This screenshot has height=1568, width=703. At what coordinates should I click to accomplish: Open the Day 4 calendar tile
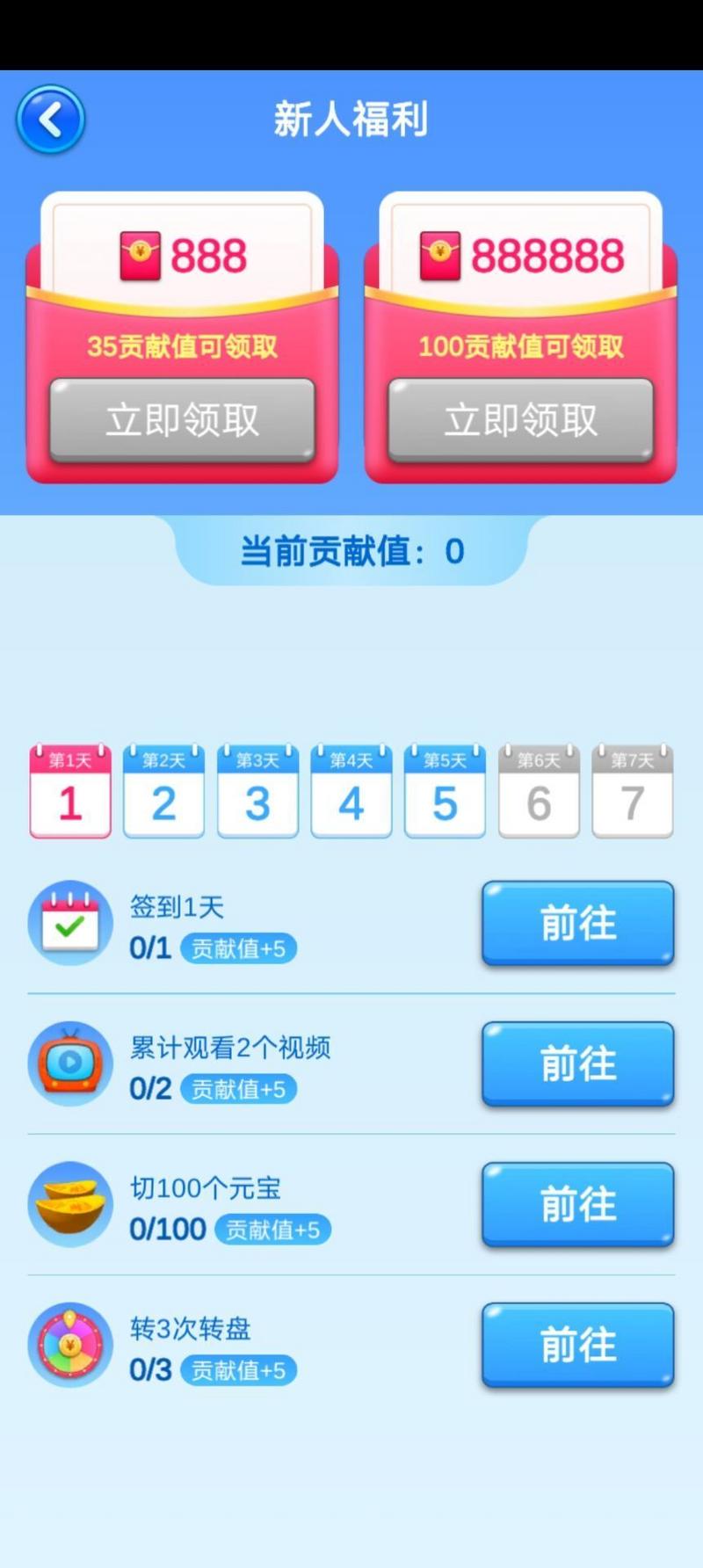pos(351,791)
